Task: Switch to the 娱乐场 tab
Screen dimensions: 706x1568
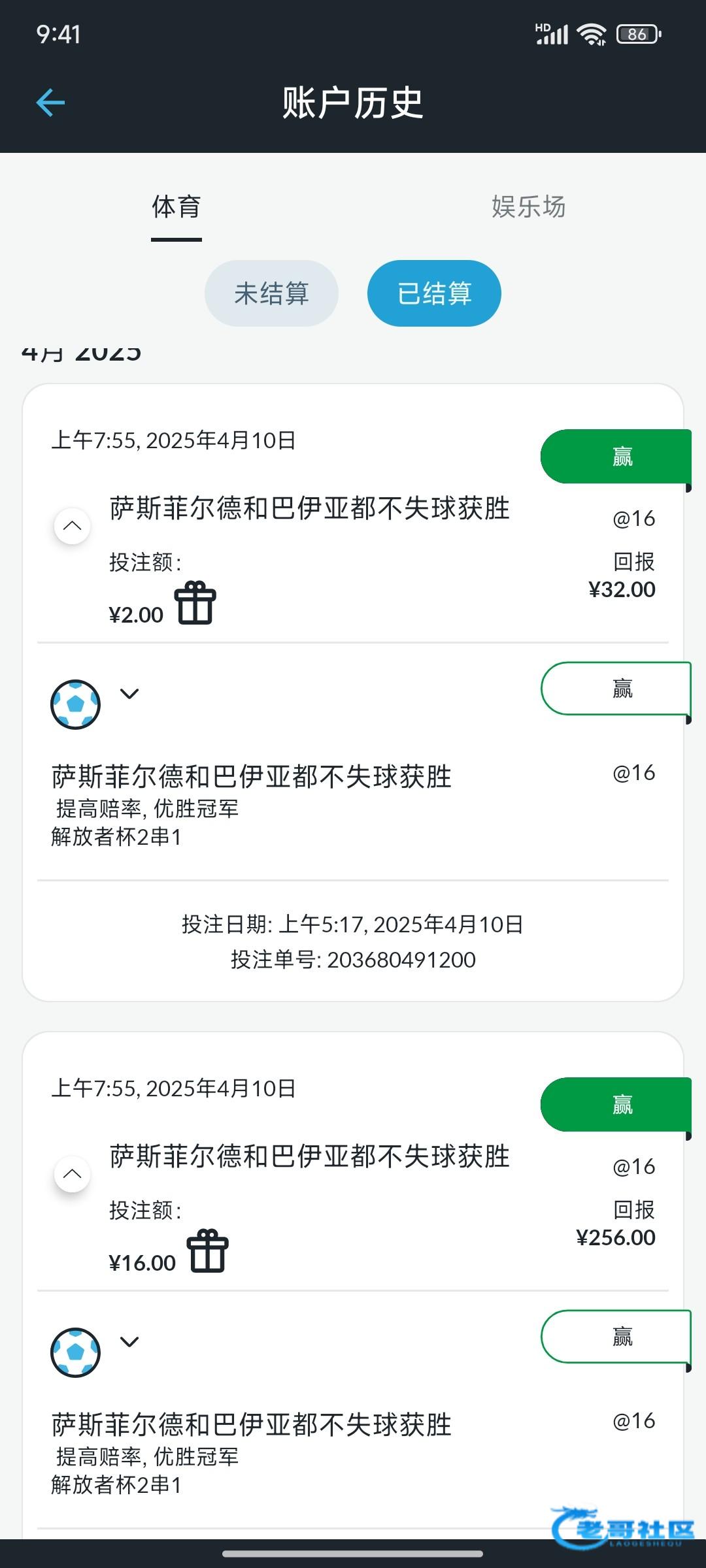Action: click(x=529, y=207)
